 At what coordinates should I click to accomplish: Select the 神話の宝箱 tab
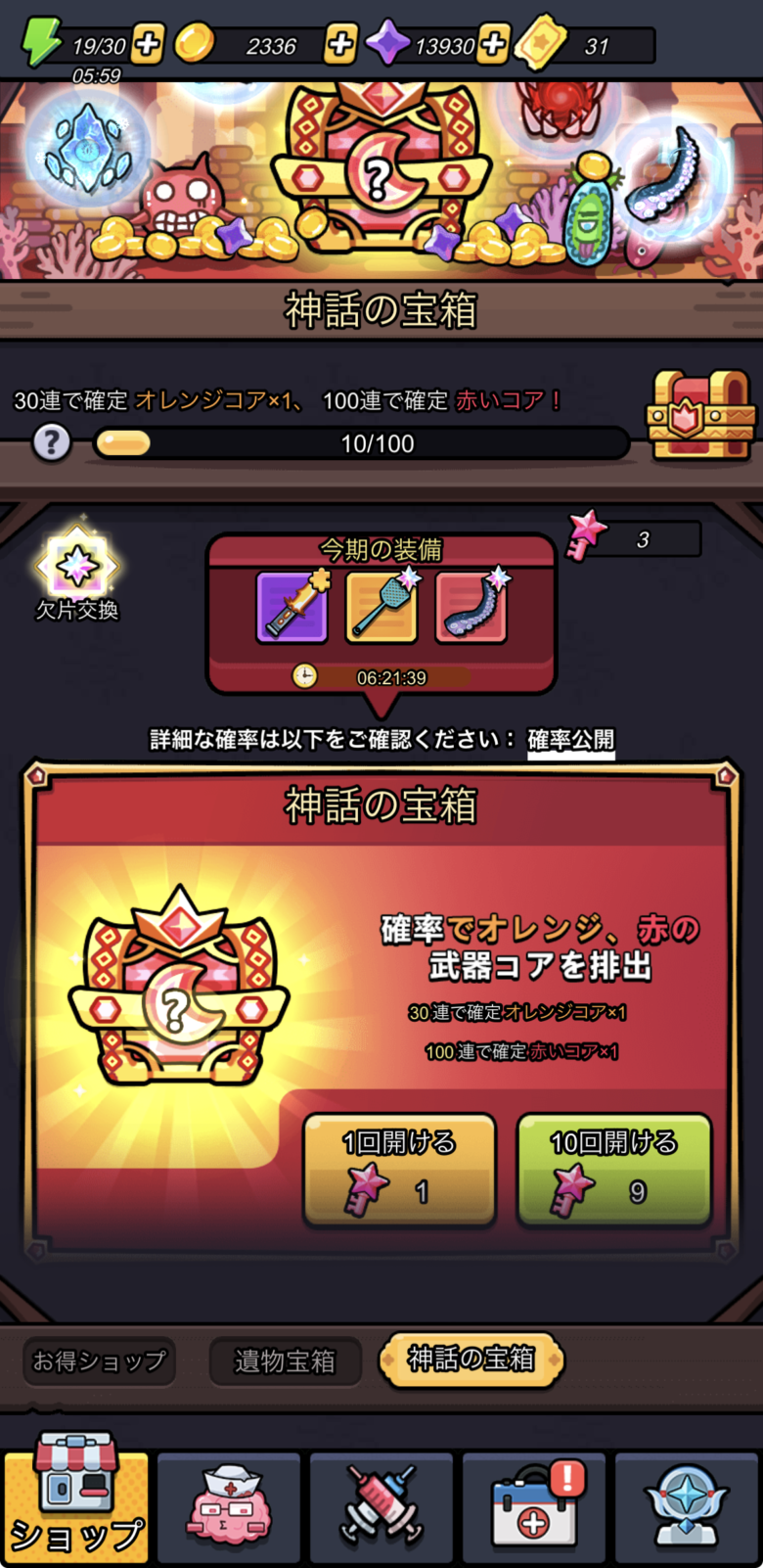471,1359
